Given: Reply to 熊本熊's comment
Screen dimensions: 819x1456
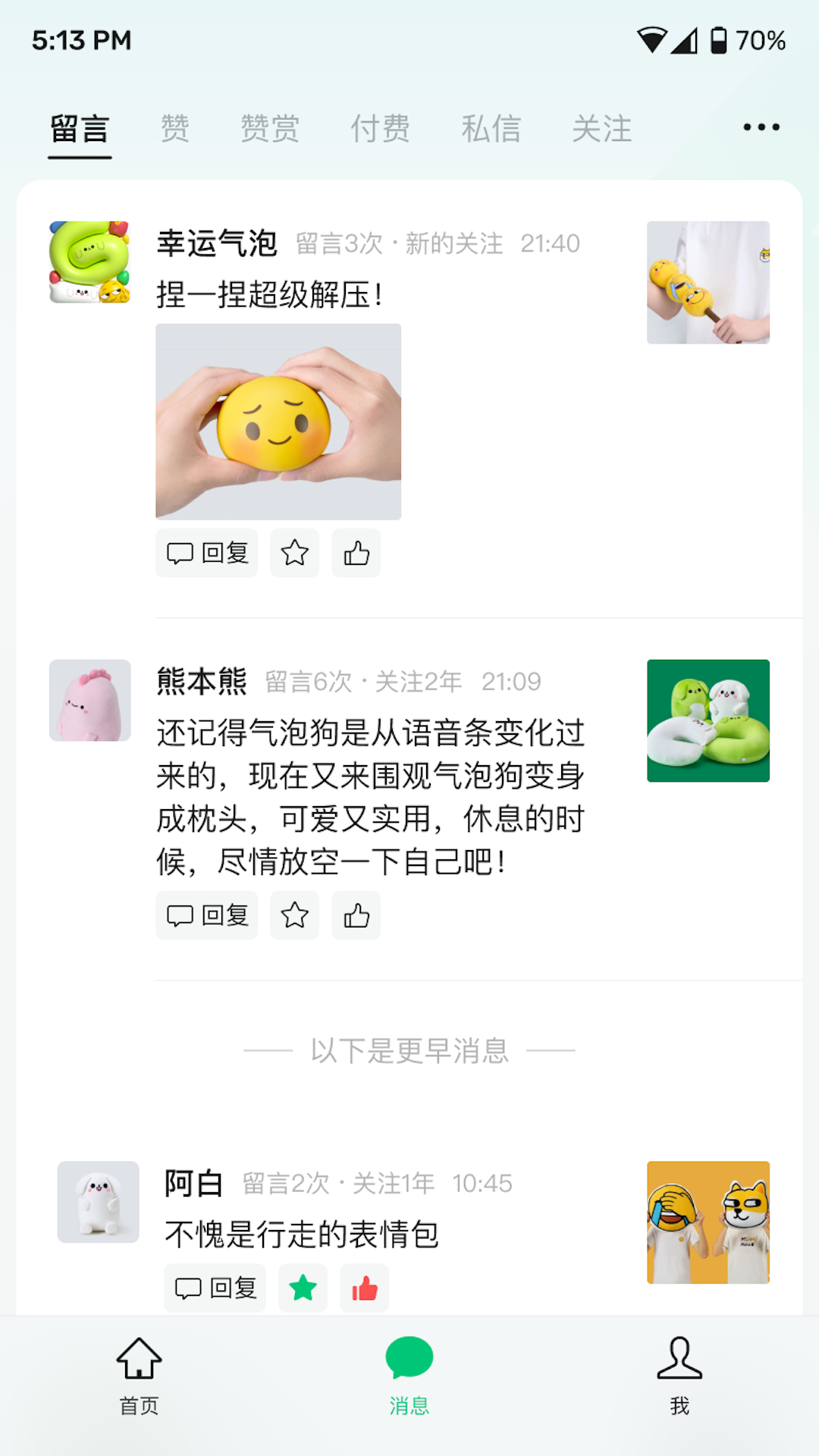Looking at the screenshot, I should point(206,915).
